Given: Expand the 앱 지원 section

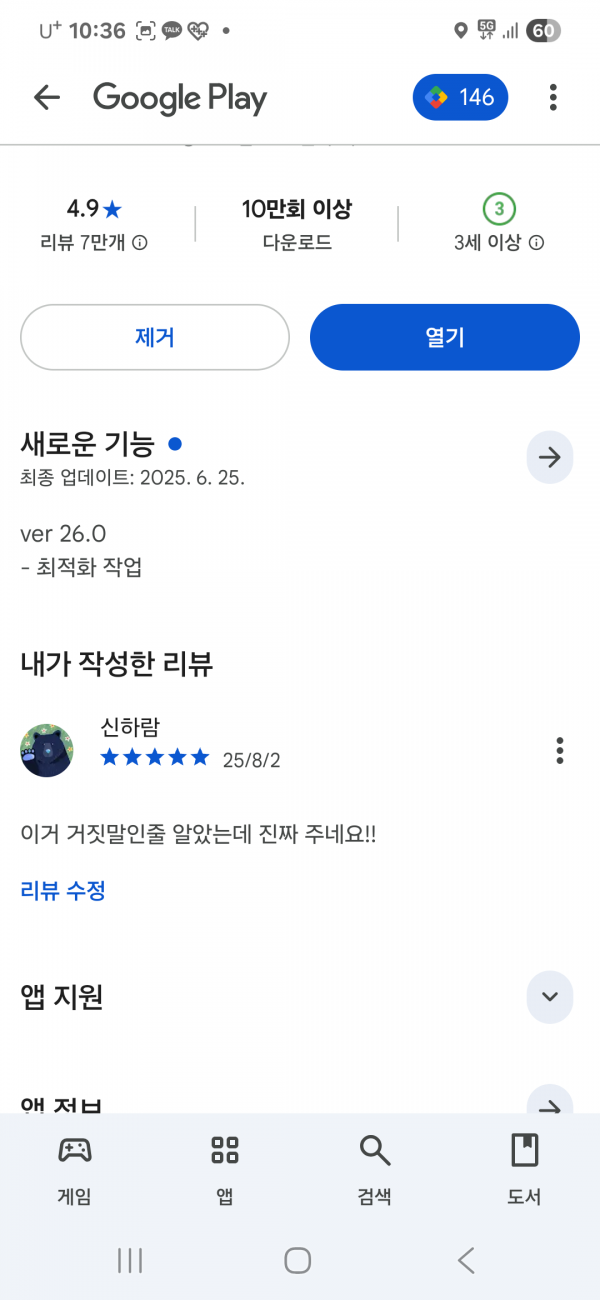Looking at the screenshot, I should pyautogui.click(x=550, y=996).
